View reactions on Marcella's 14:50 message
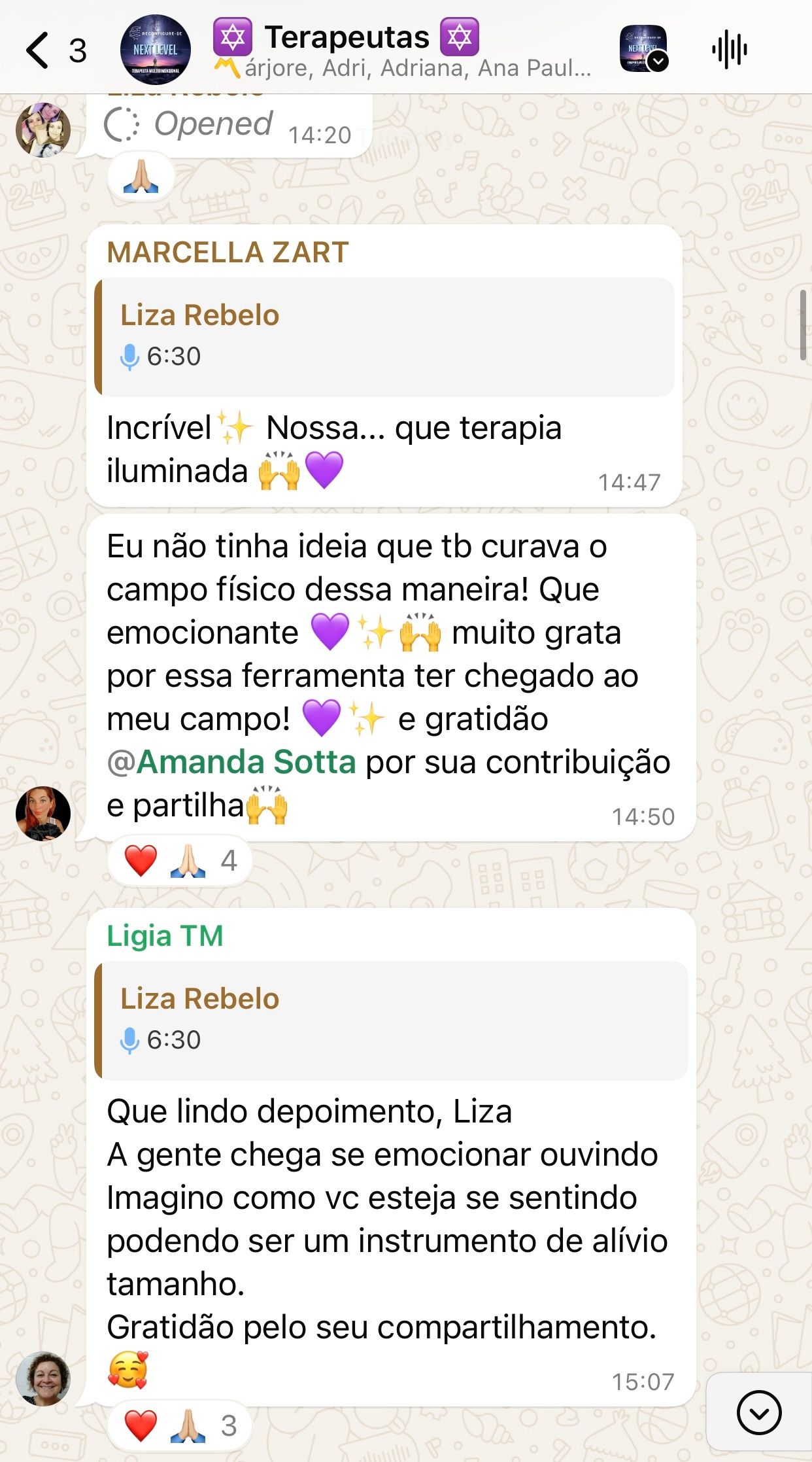 [x=180, y=861]
